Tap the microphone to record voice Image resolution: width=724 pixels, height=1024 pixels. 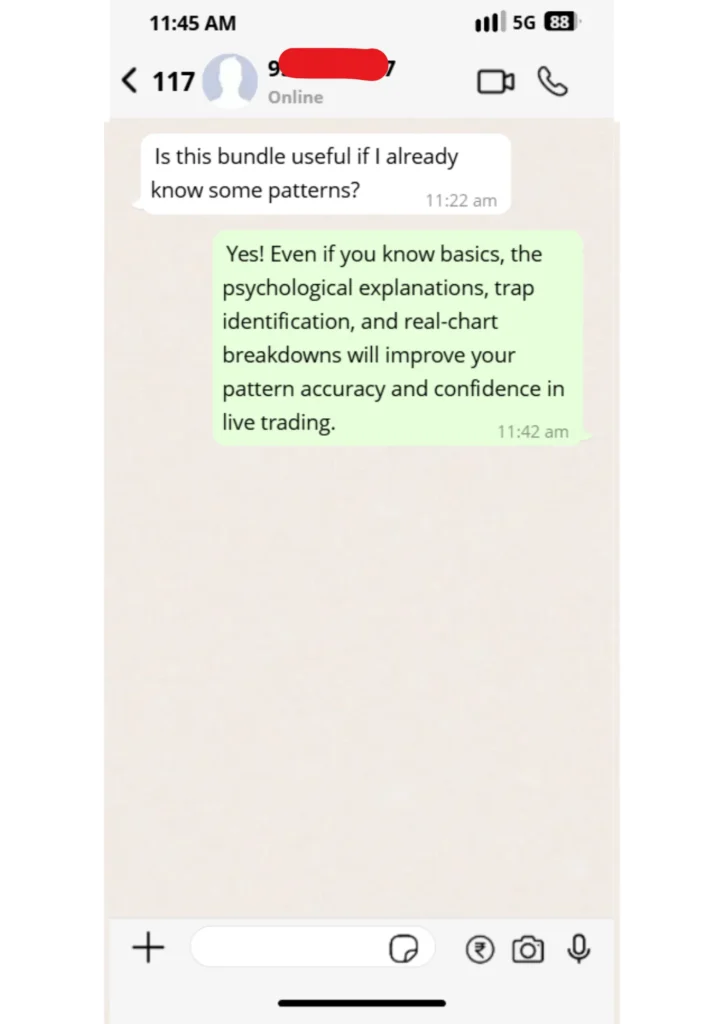(578, 948)
